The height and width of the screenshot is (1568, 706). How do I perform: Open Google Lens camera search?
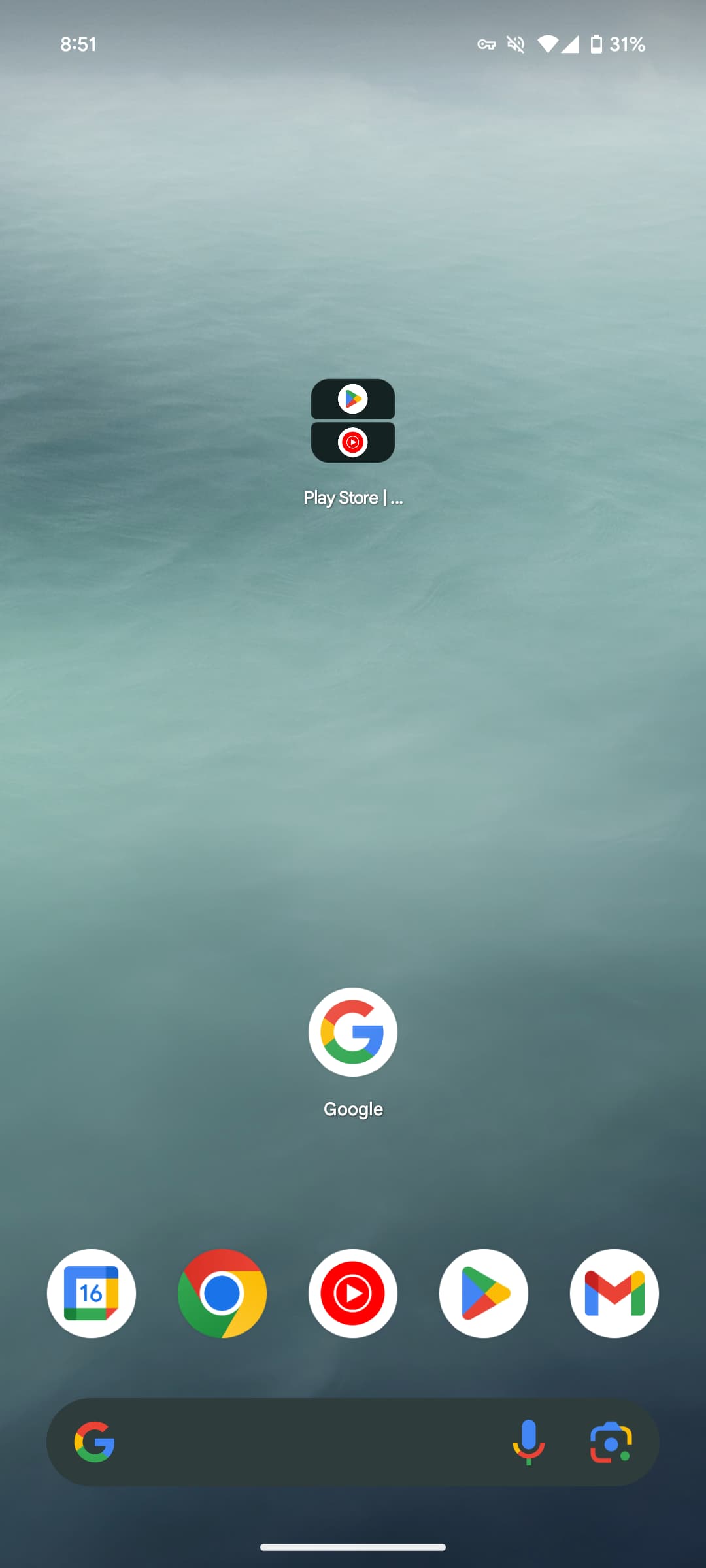coord(611,1442)
